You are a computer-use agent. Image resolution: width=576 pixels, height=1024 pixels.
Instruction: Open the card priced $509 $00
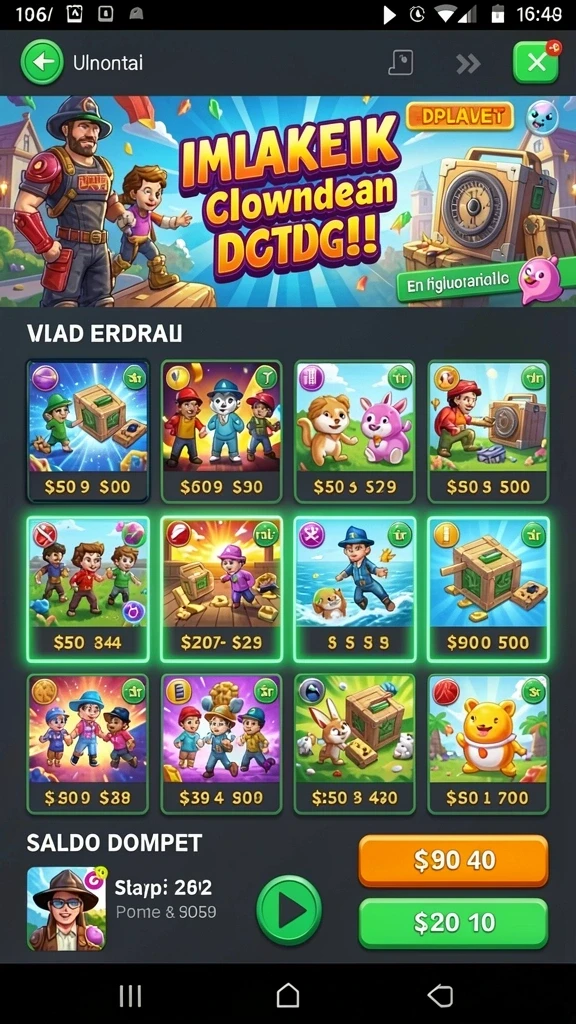tap(88, 431)
